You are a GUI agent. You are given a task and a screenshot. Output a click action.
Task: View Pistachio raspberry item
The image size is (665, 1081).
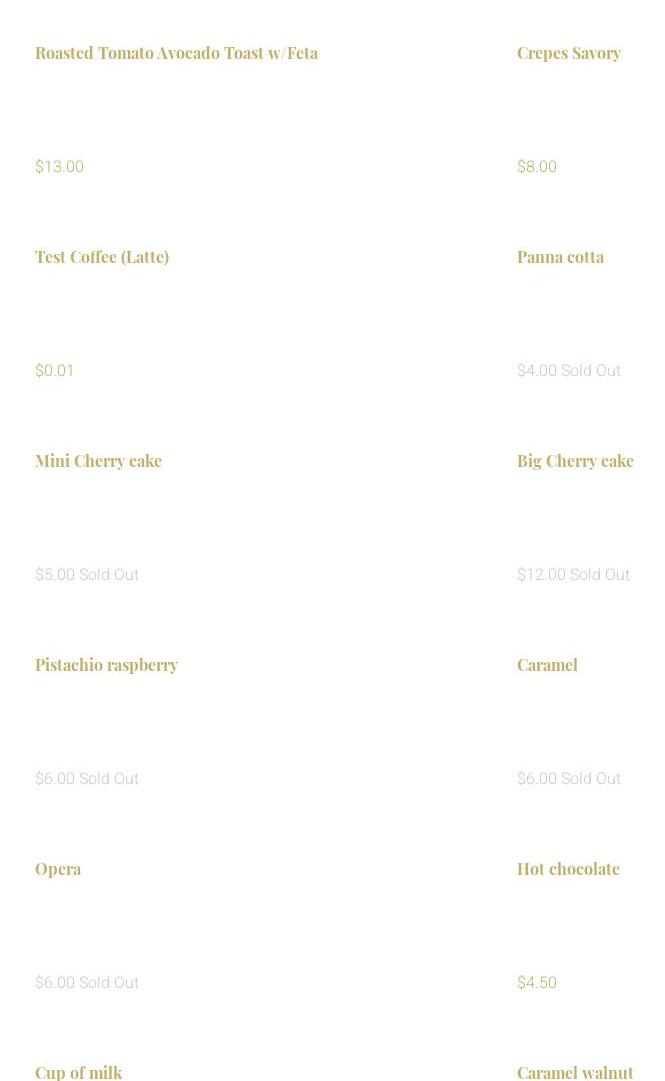point(106,665)
